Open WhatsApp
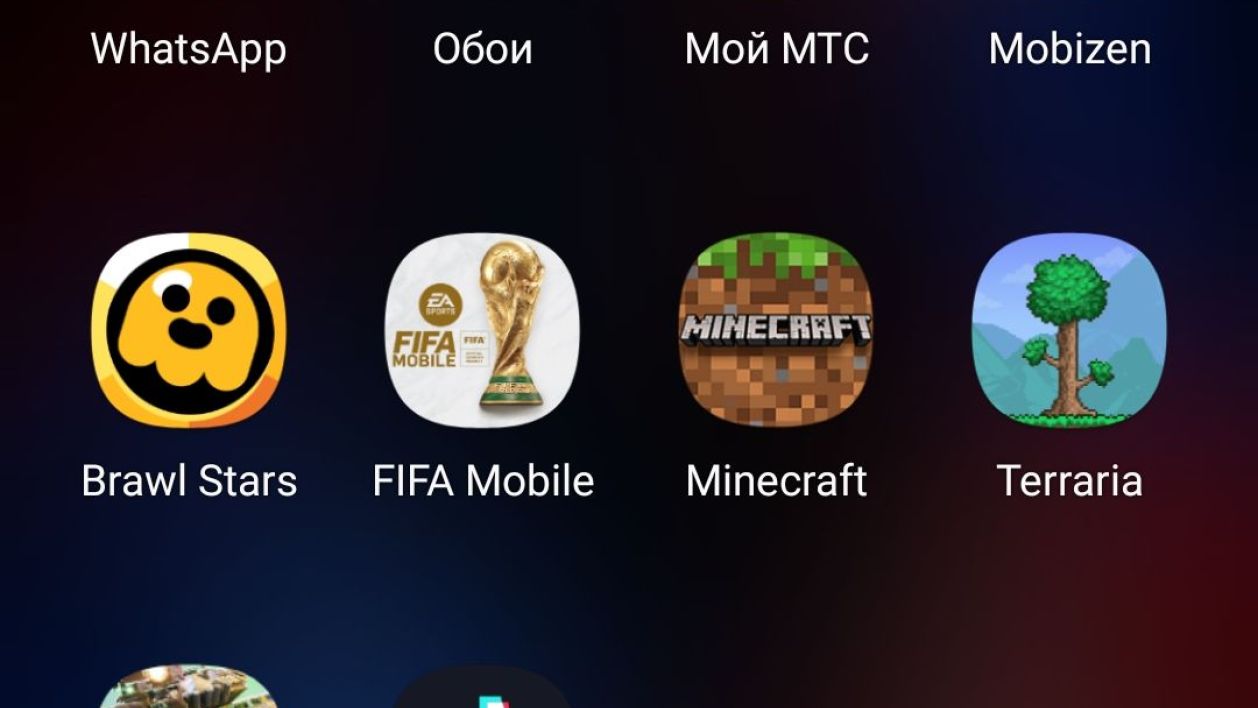Image resolution: width=1258 pixels, height=708 pixels. pos(189,48)
